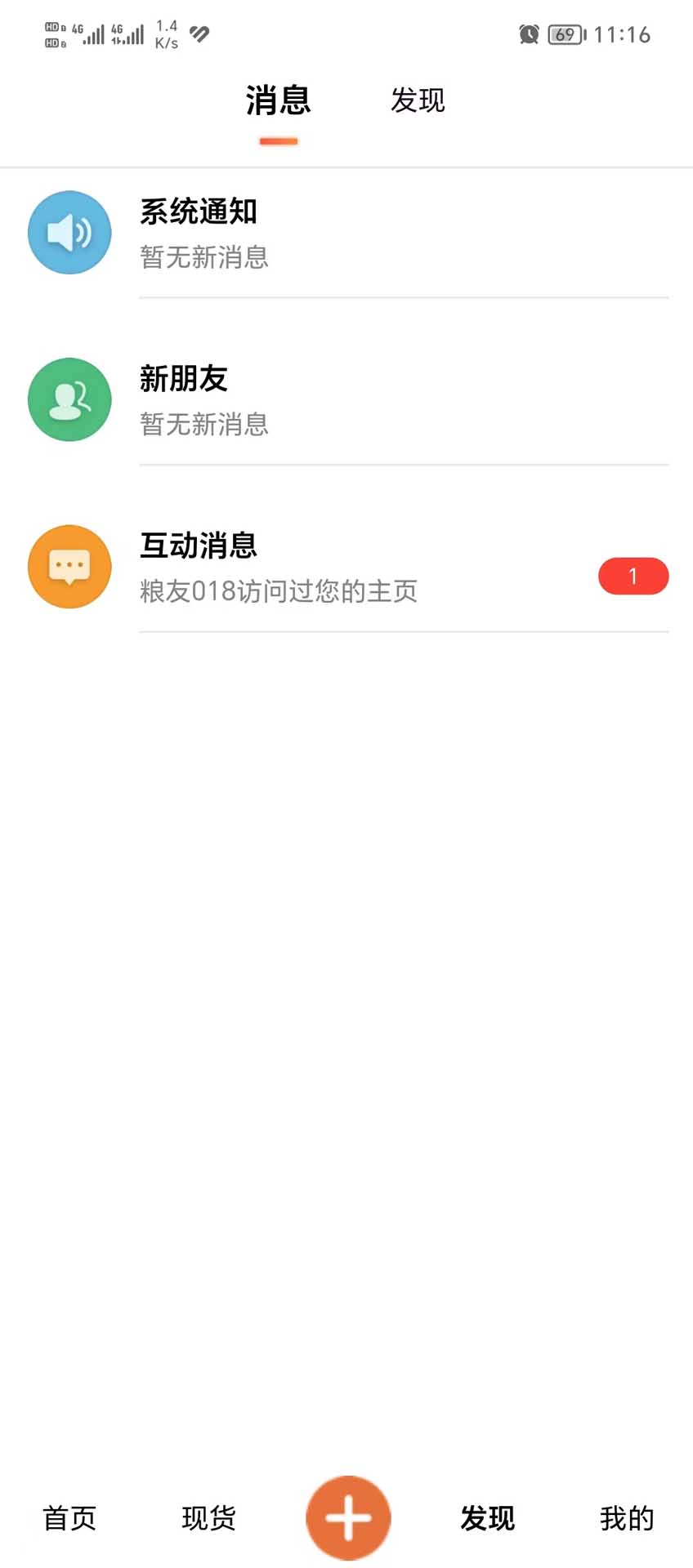Tap the orange plus button in bottom navigation
Screen dimensions: 693x1568
tap(348, 1517)
